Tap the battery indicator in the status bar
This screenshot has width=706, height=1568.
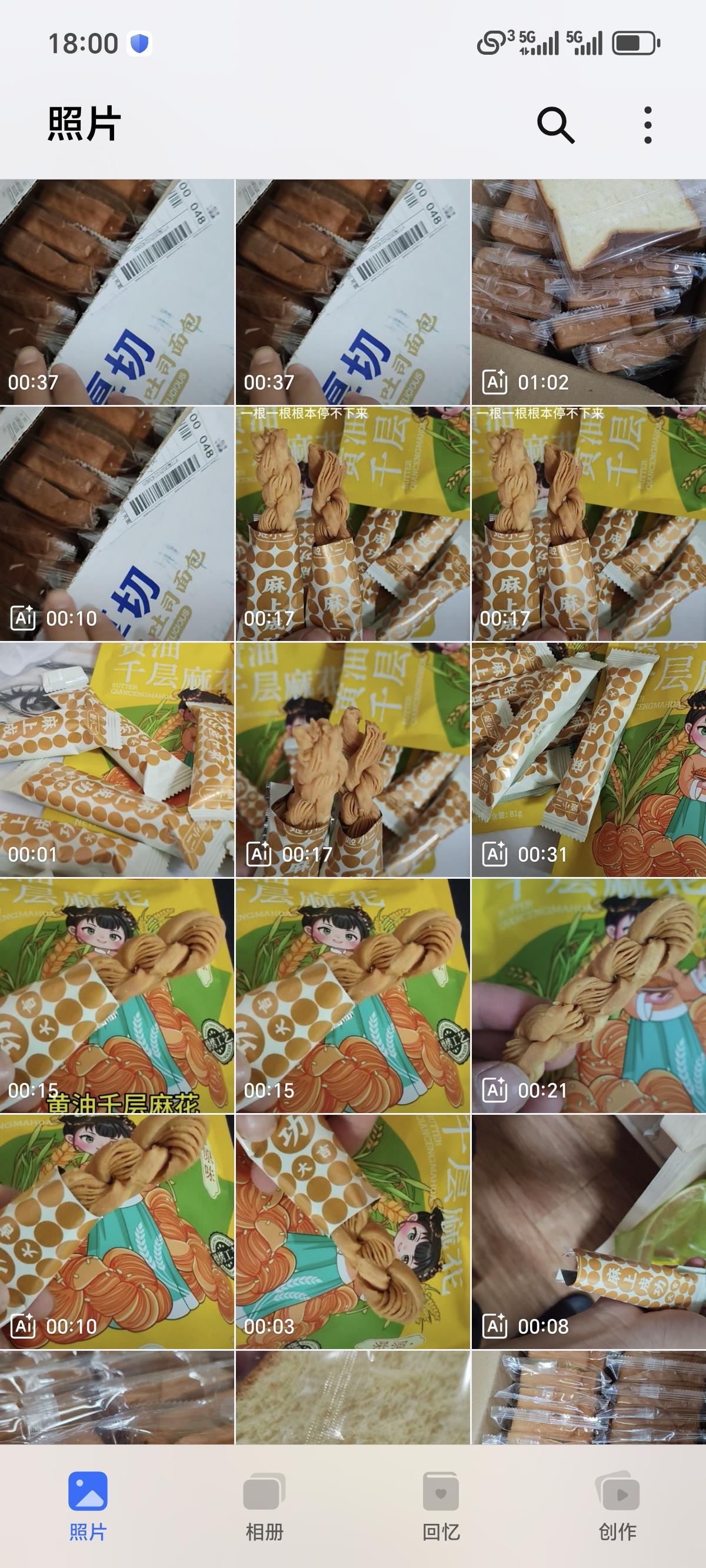(633, 41)
